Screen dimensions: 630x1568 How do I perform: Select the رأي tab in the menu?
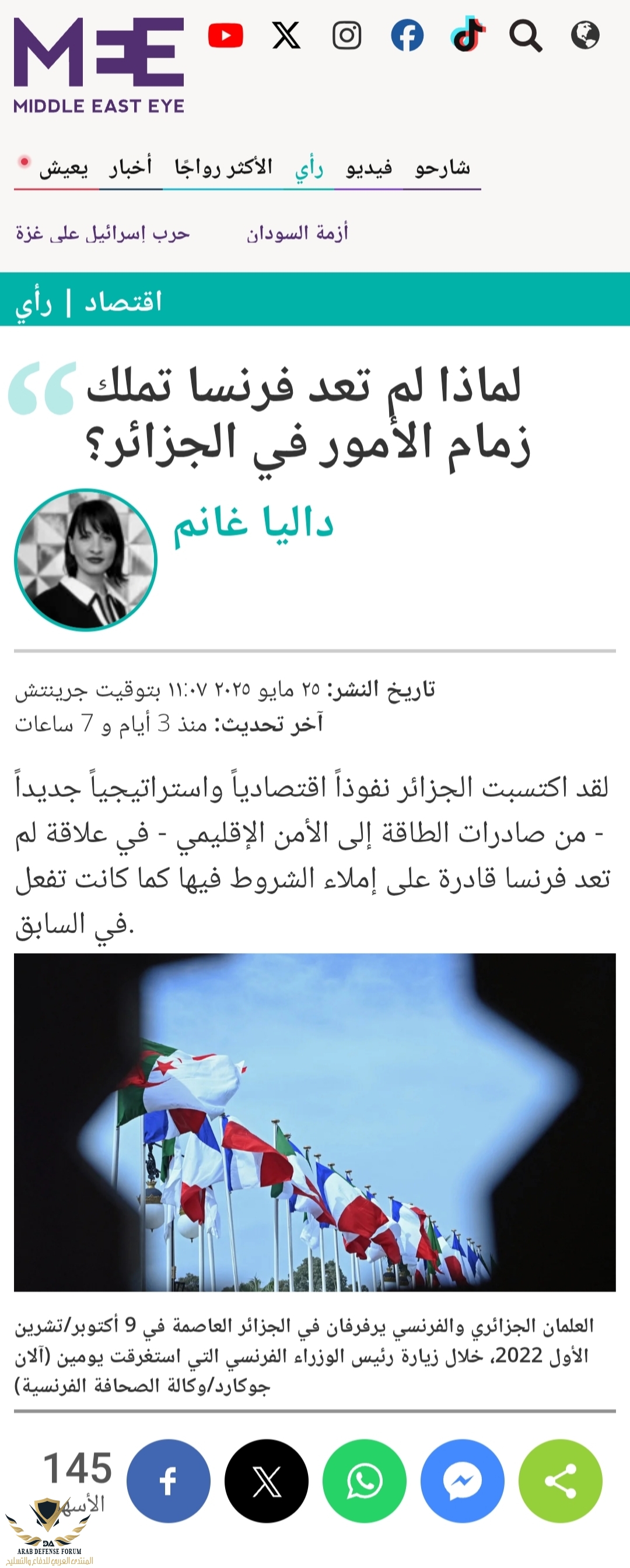309,168
